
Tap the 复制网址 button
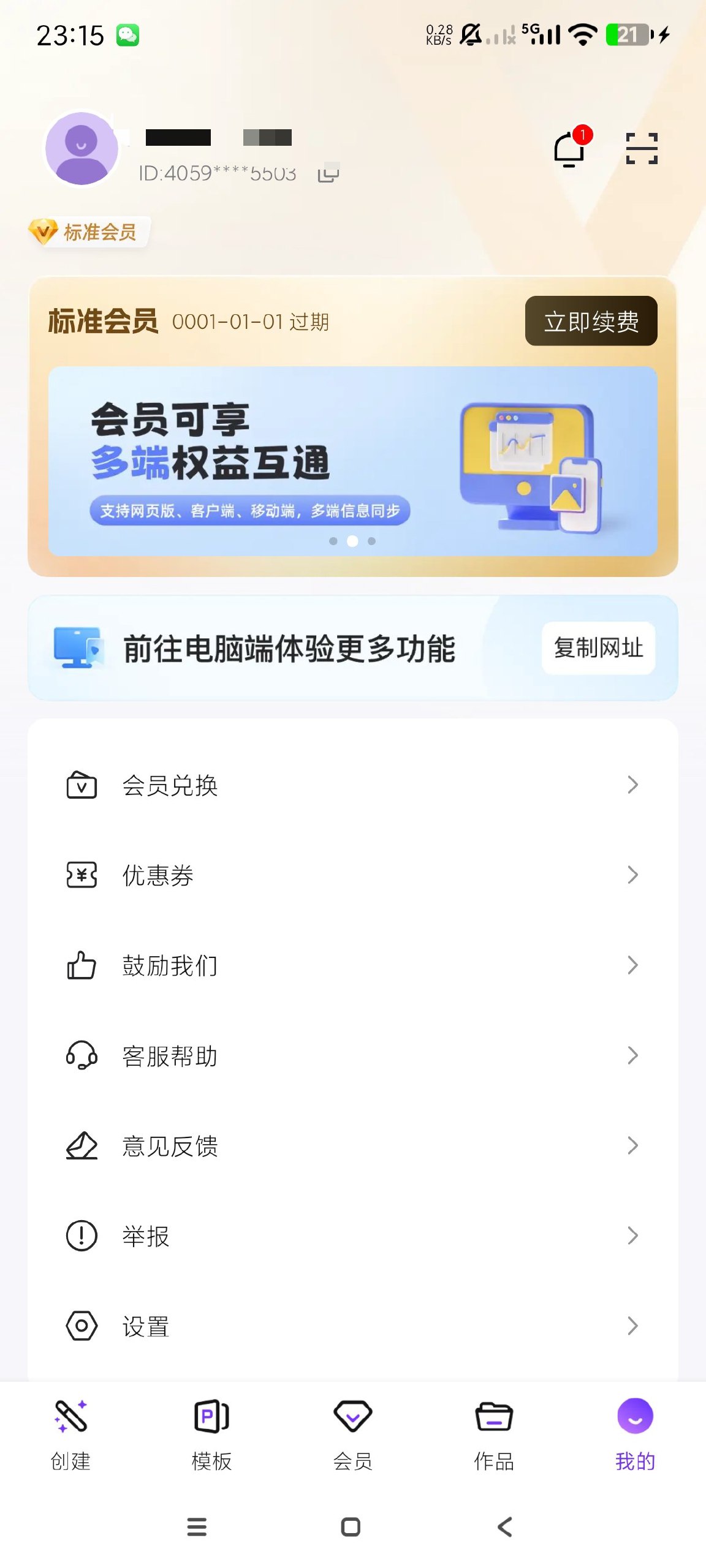(598, 648)
